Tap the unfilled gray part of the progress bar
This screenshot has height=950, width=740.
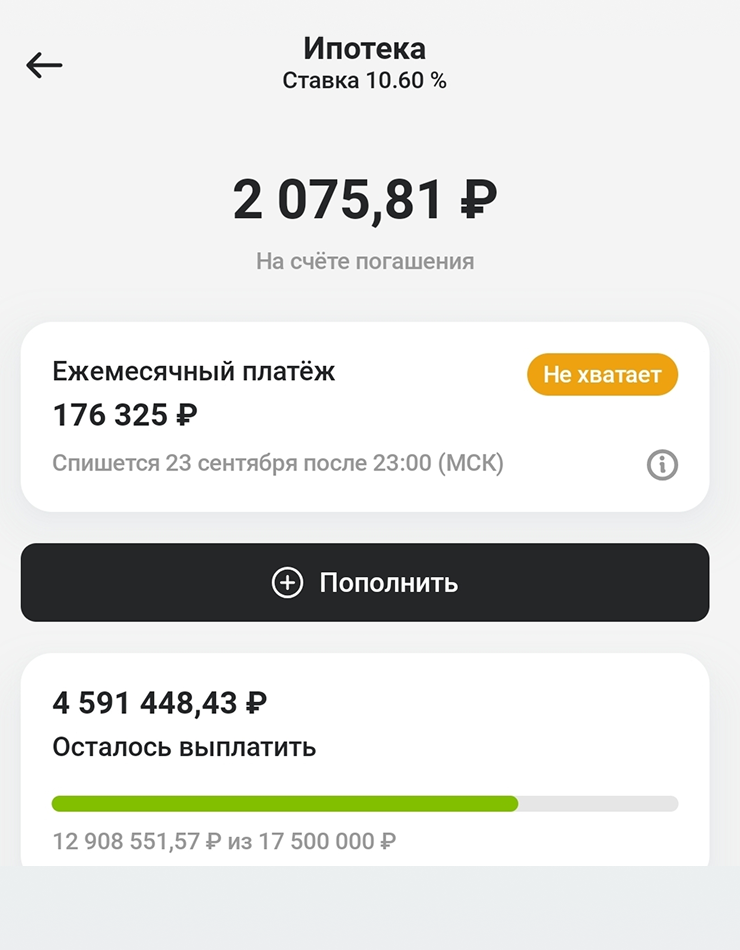click(600, 803)
